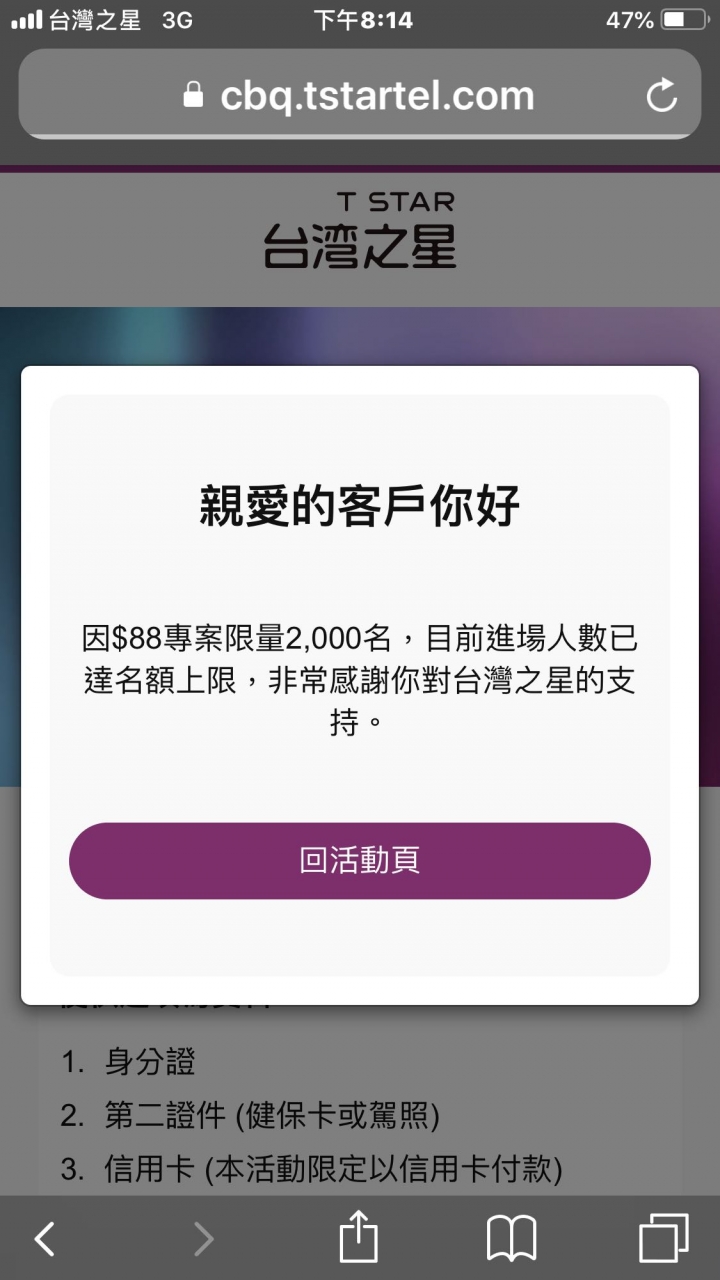Tap the 回活動頁 button
This screenshot has width=720, height=1280.
[x=360, y=861]
